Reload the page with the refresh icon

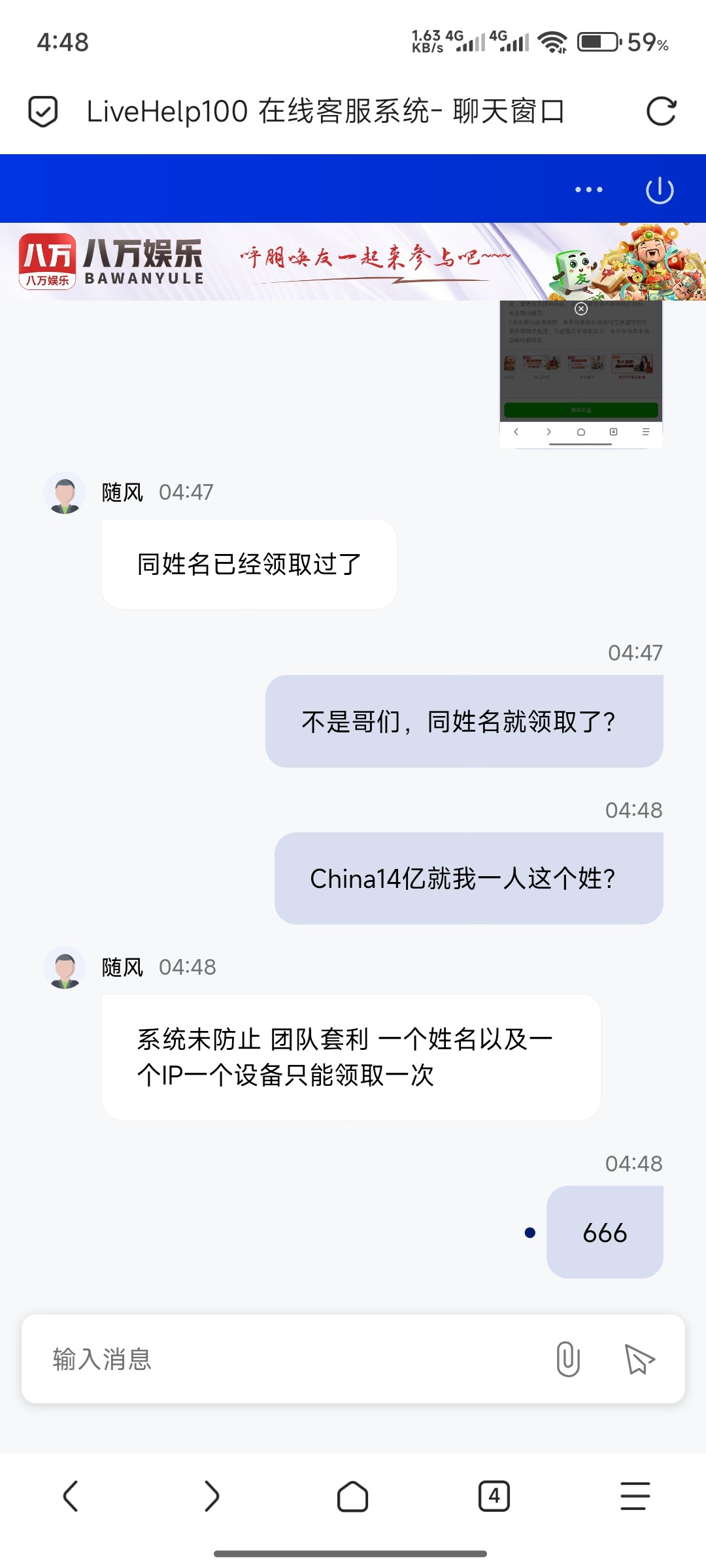(661, 111)
